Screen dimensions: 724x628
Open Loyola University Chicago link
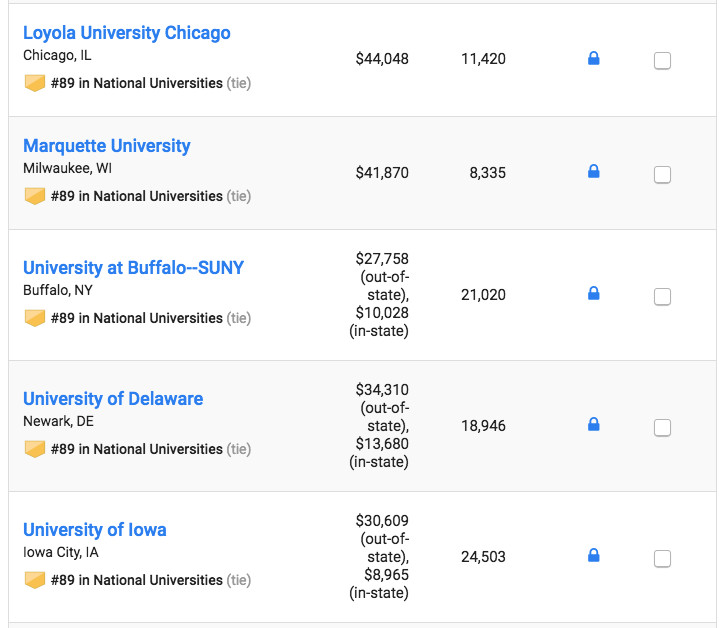[x=126, y=33]
